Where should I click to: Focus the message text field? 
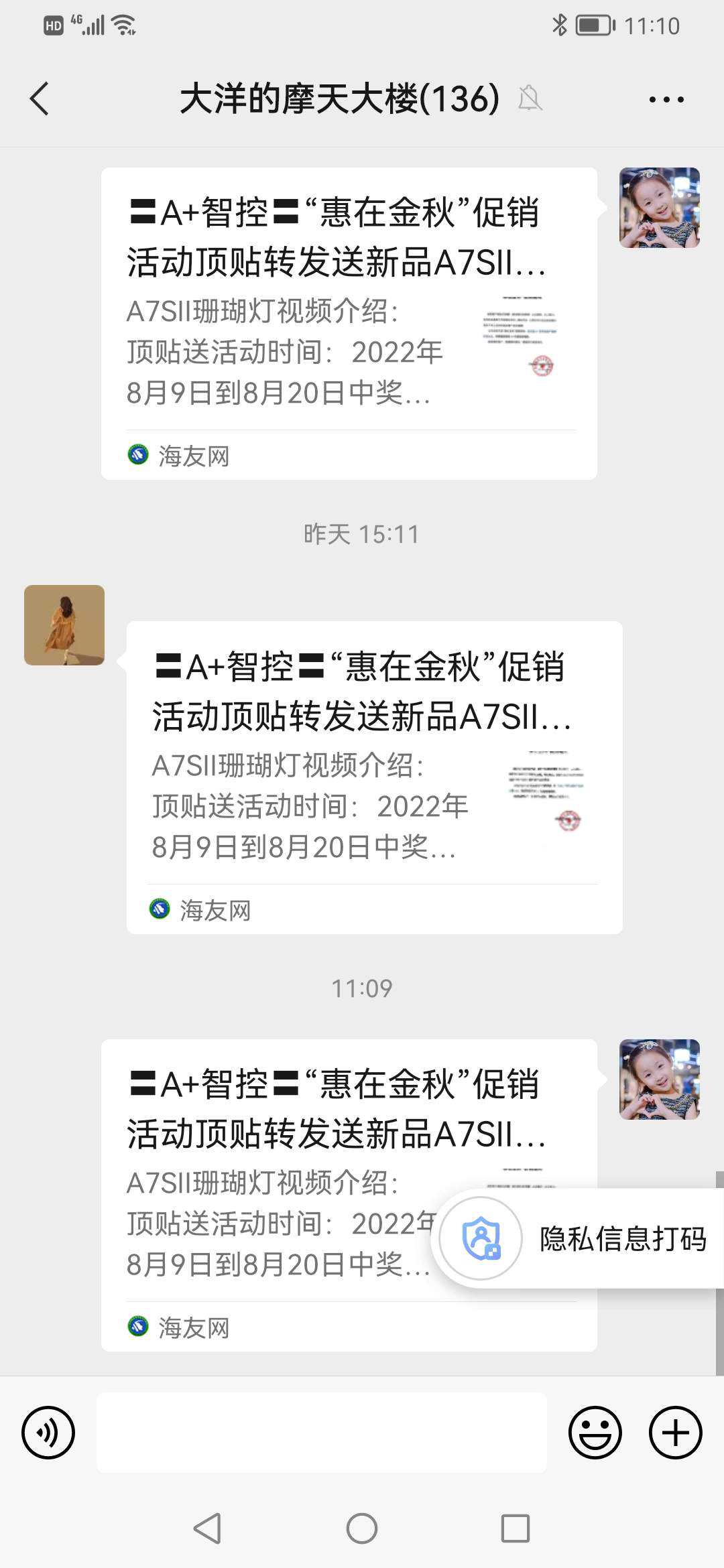click(322, 1433)
